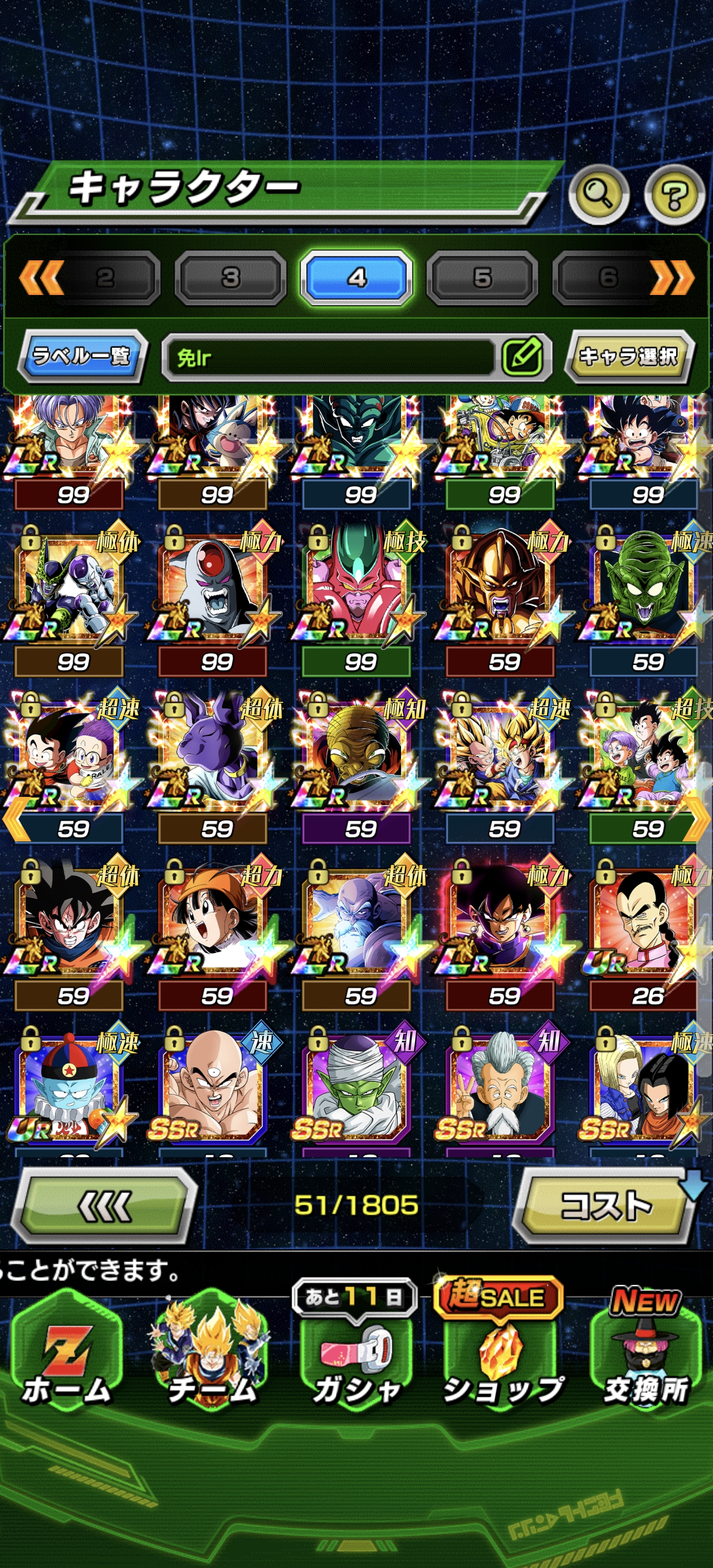Select the UR Mercenary Tao character card
The height and width of the screenshot is (1568, 713).
644,925
